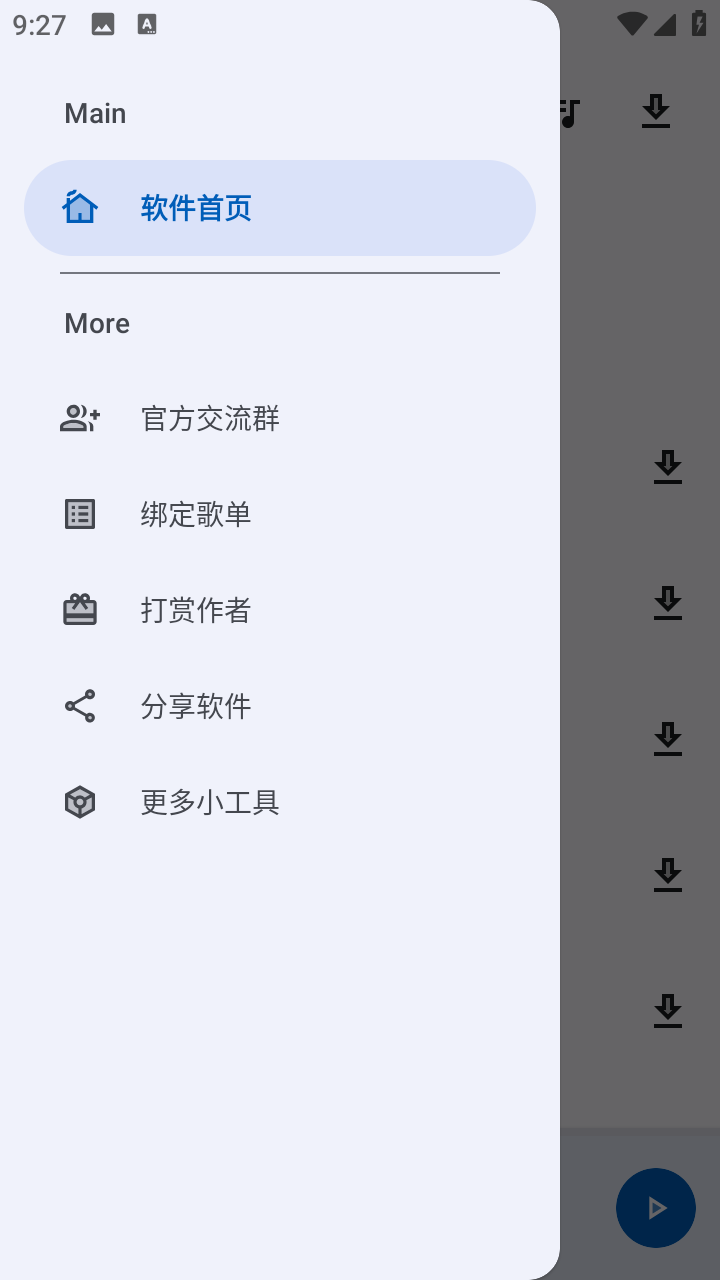Tap the gift icon beside 打赏作者
The height and width of the screenshot is (1280, 720).
pos(80,608)
